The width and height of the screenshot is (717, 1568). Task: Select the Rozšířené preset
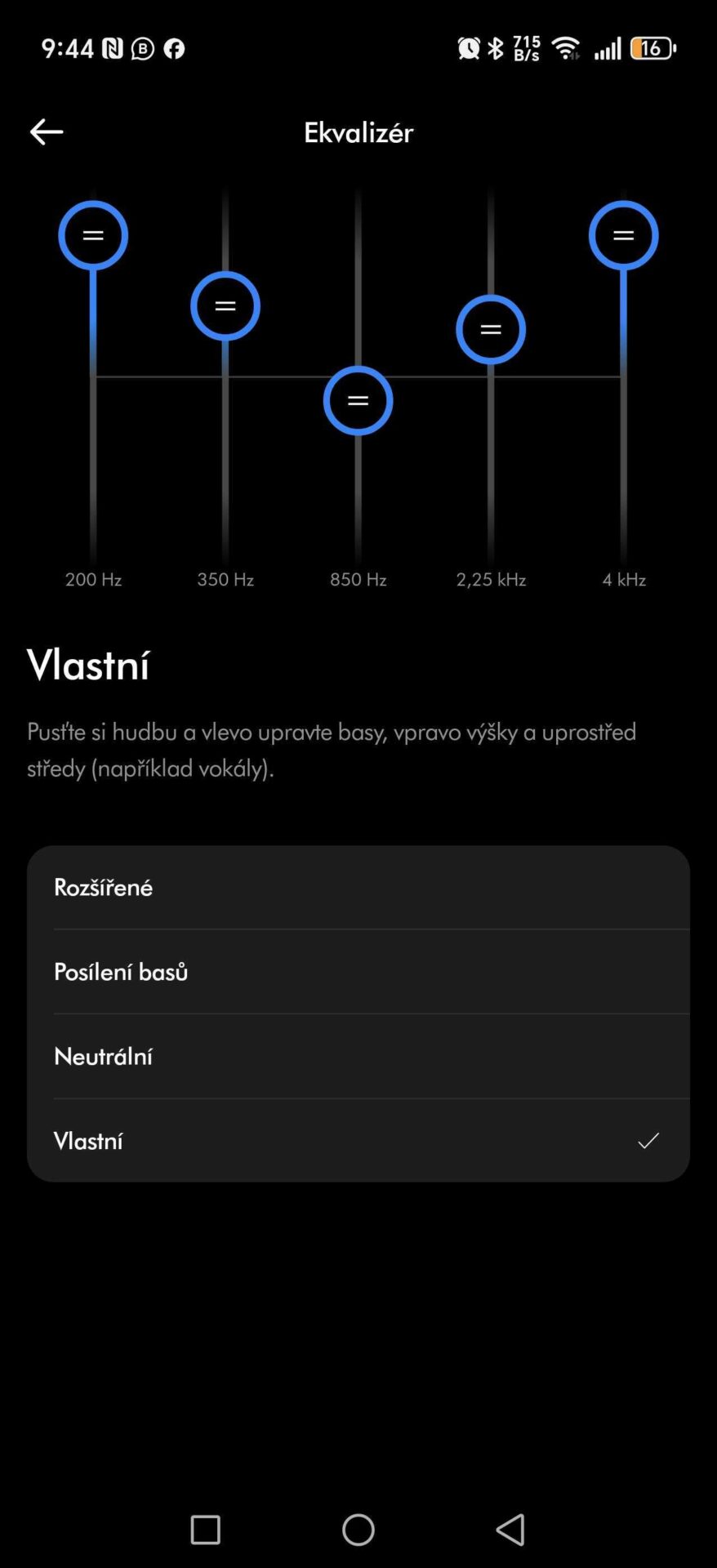358,887
